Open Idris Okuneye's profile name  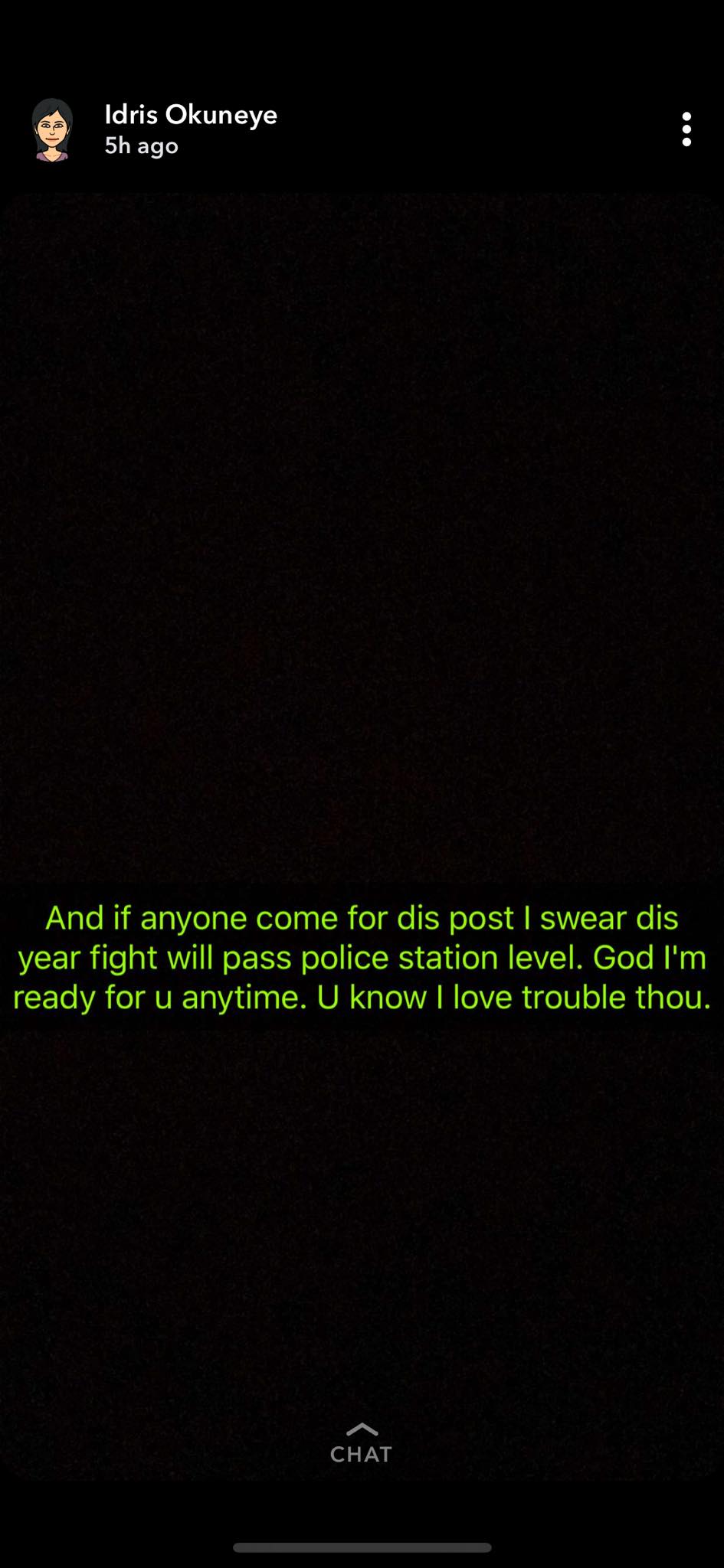tap(191, 115)
